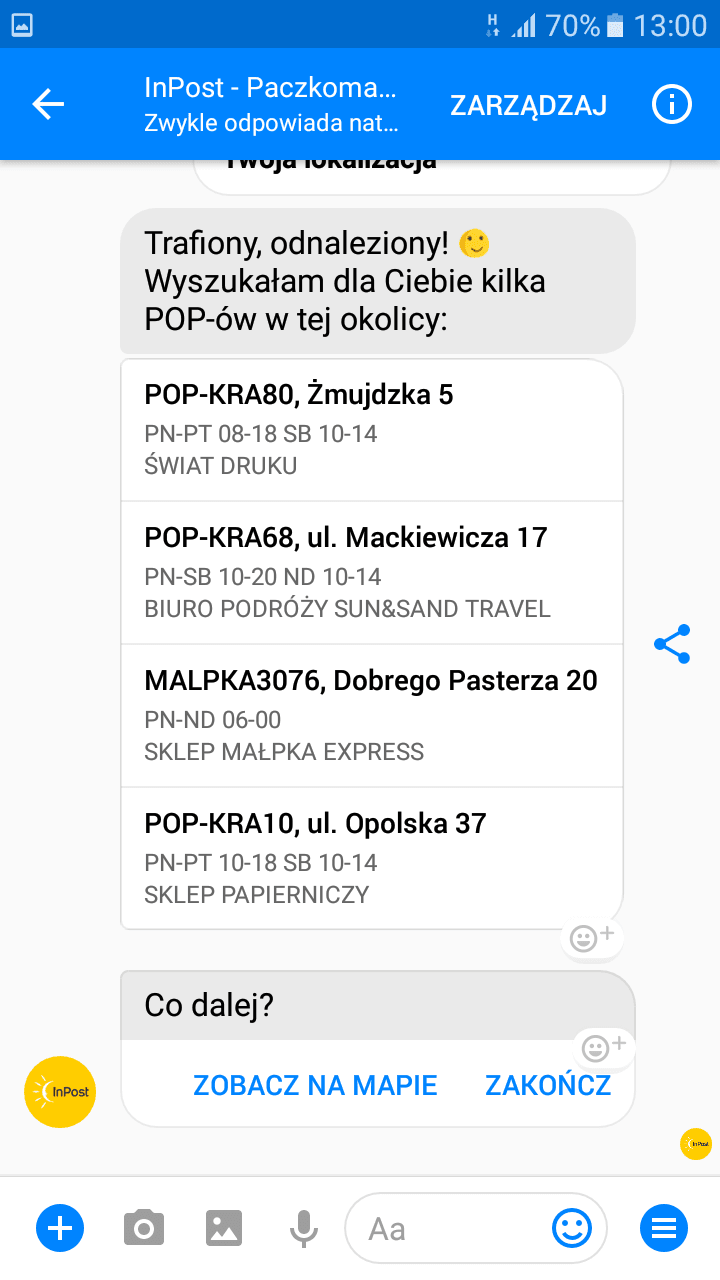The width and height of the screenshot is (720, 1280).
Task: Record a voice message with the microphone
Action: [x=303, y=1227]
